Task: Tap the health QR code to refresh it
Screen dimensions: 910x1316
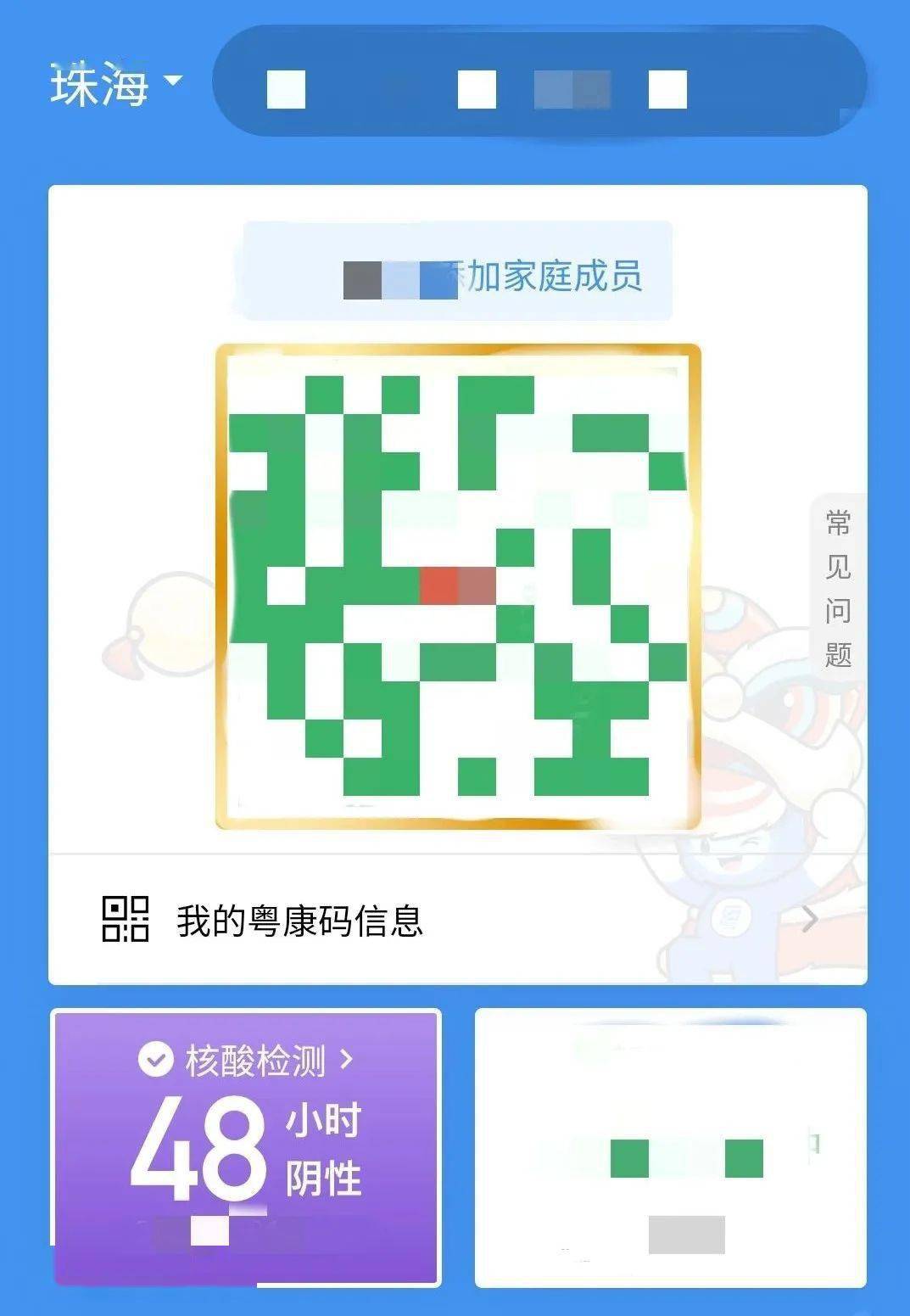Action: pos(458,585)
